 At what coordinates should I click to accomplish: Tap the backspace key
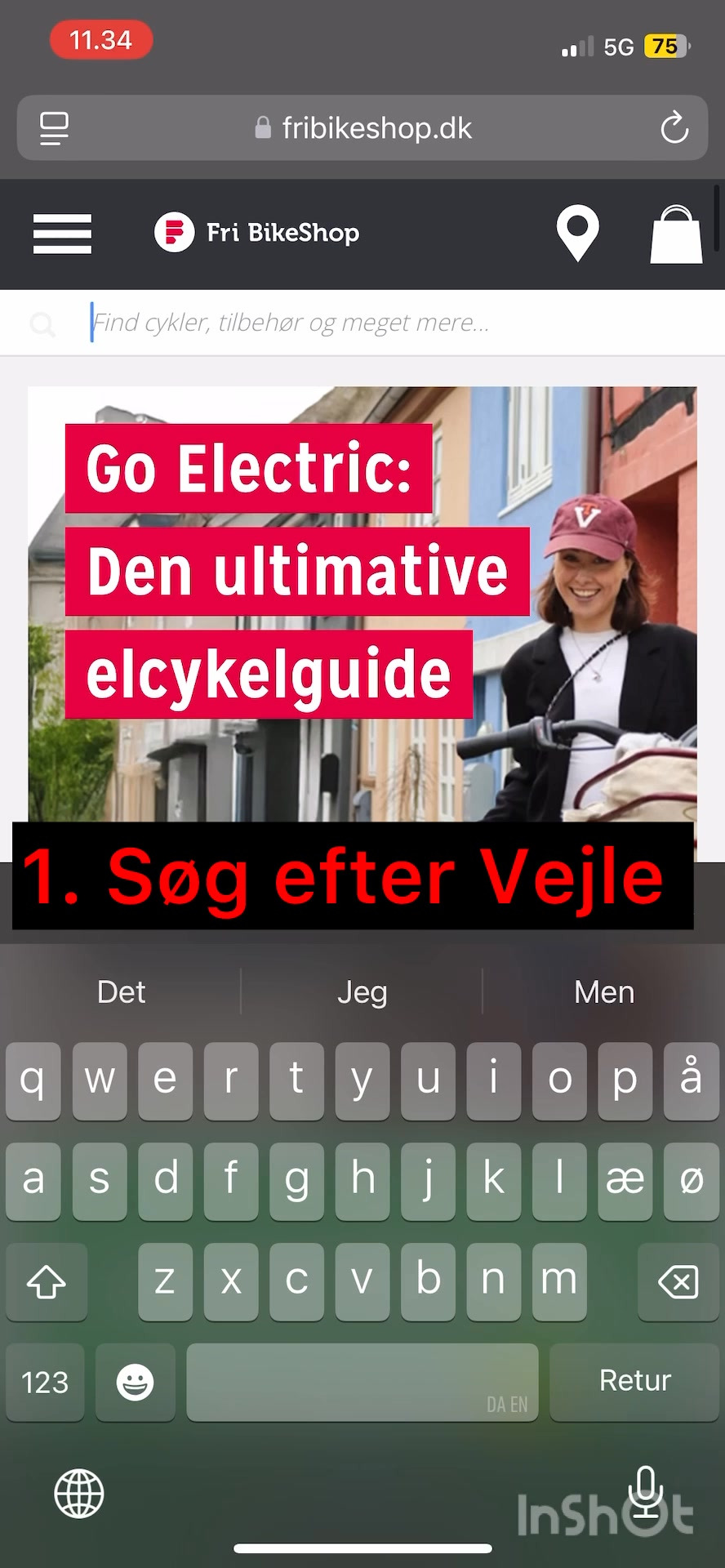(x=678, y=1282)
